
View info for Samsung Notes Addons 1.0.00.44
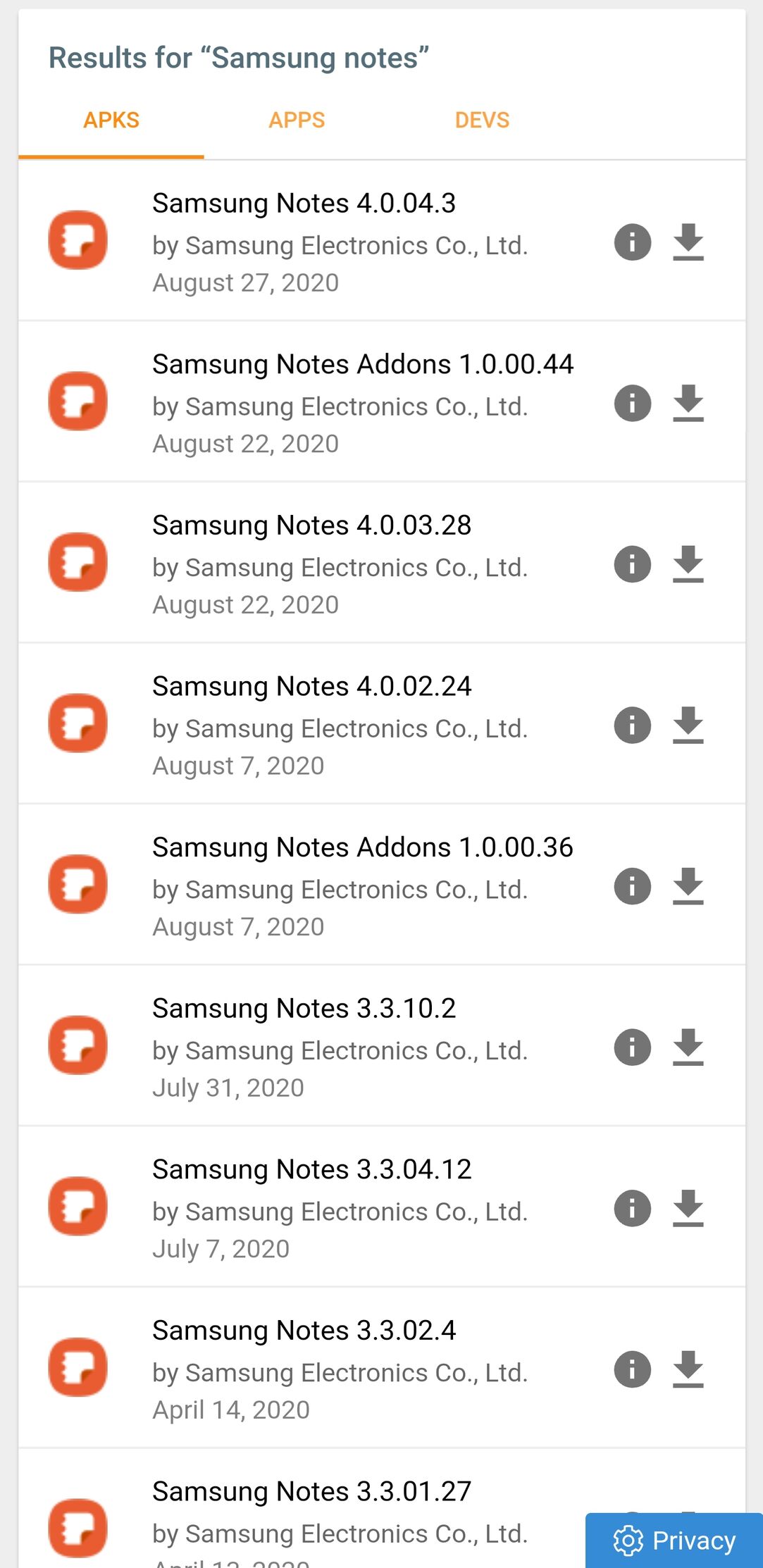[633, 404]
